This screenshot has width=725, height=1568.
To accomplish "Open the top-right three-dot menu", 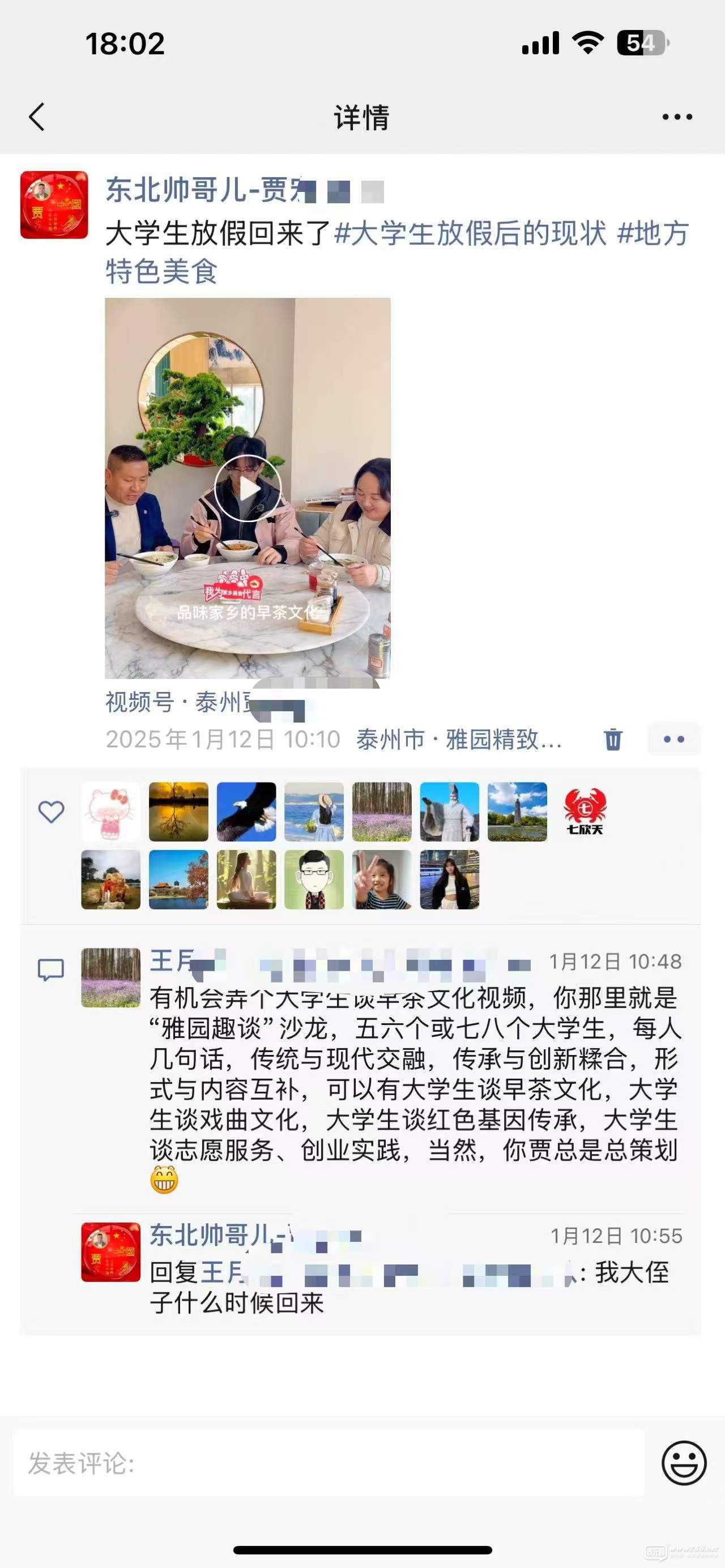I will (677, 116).
